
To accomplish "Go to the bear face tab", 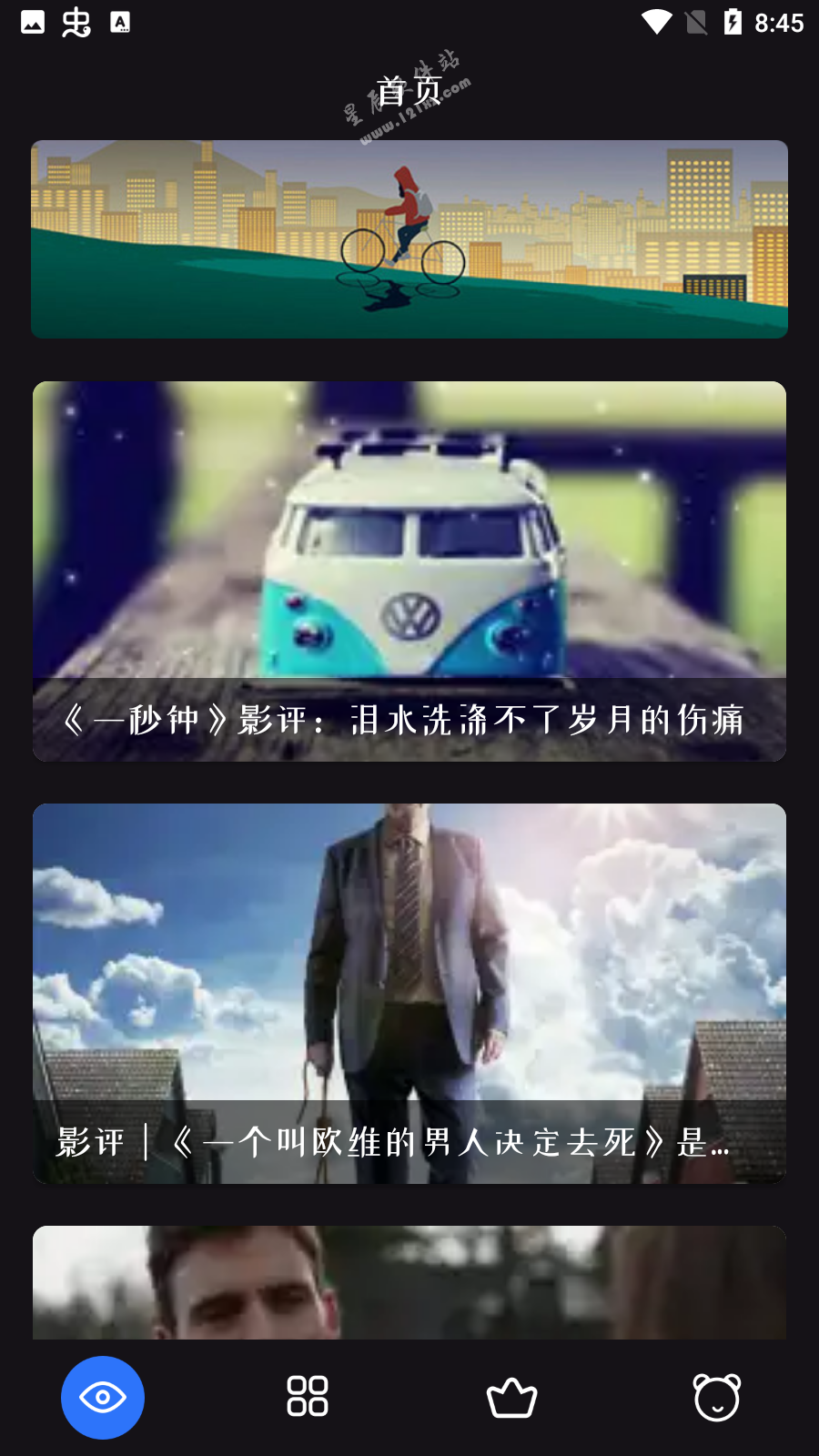I will tap(717, 1398).
